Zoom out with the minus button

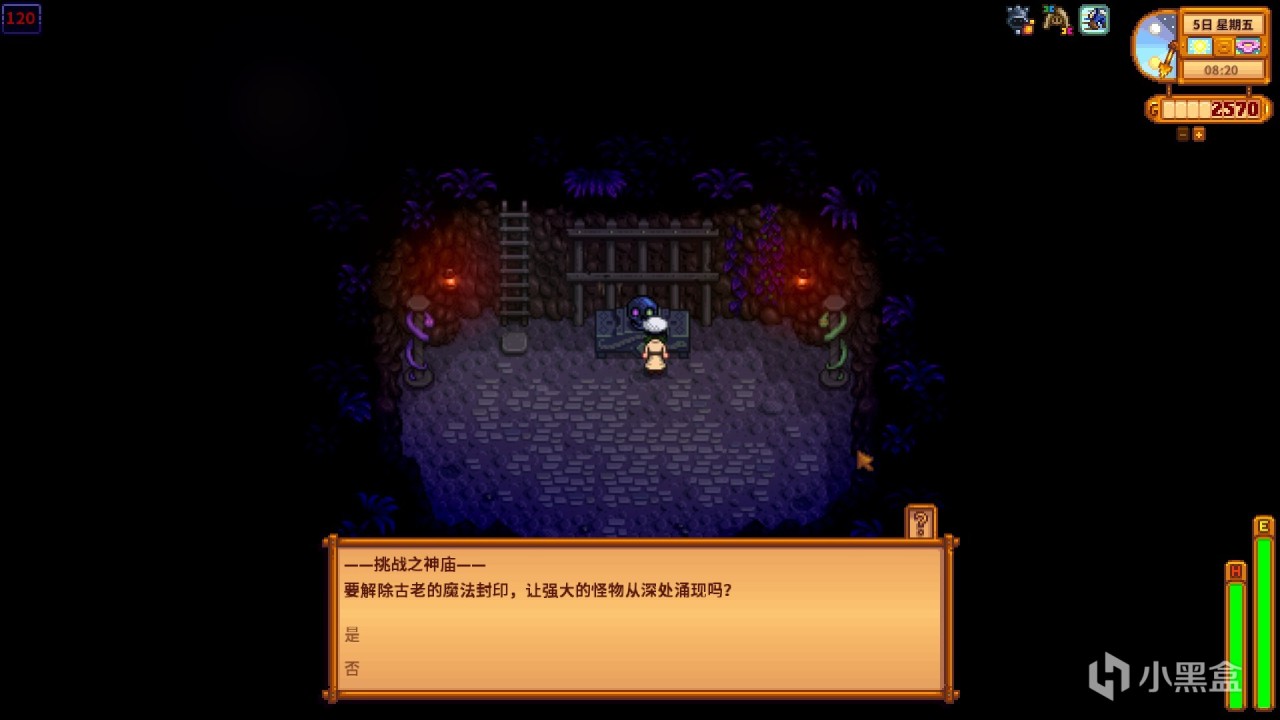[x=1183, y=134]
